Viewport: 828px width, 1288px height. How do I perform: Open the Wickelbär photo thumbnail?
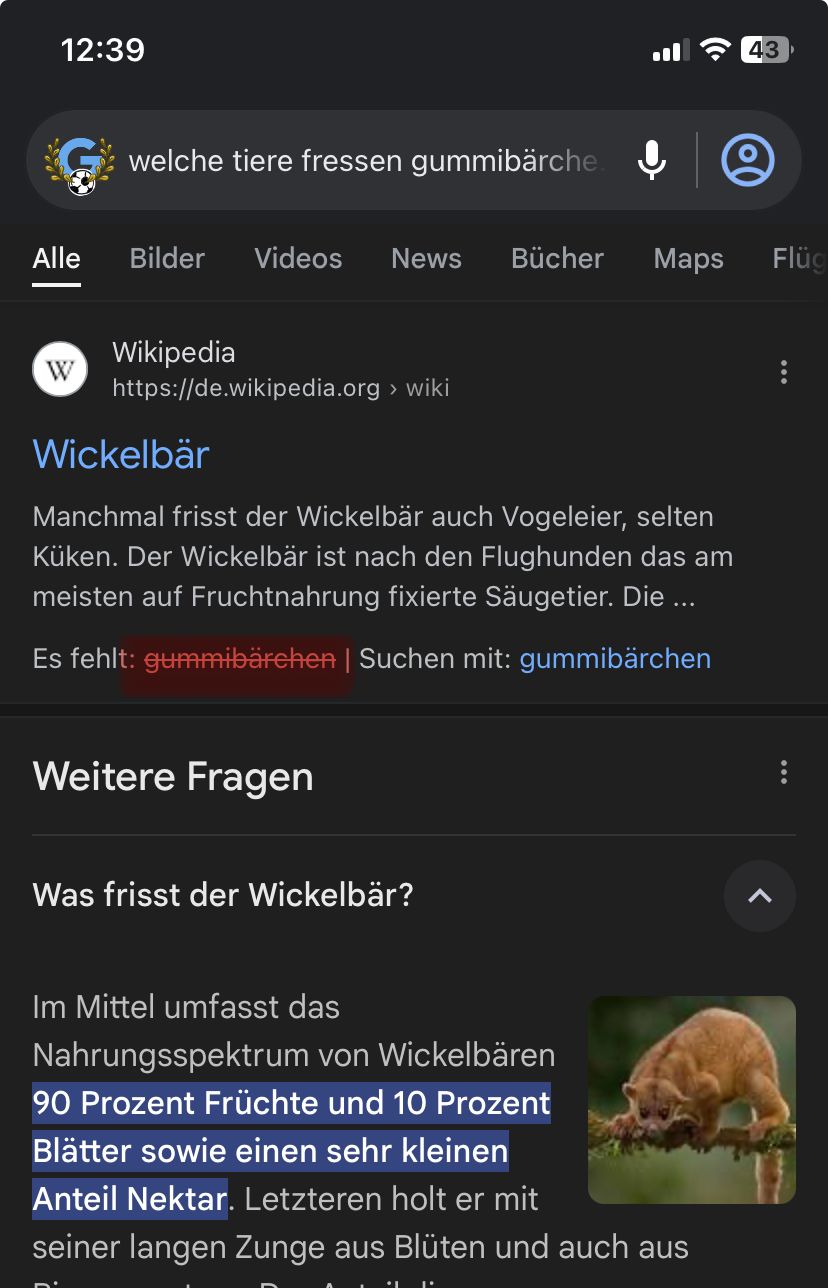pos(691,1099)
